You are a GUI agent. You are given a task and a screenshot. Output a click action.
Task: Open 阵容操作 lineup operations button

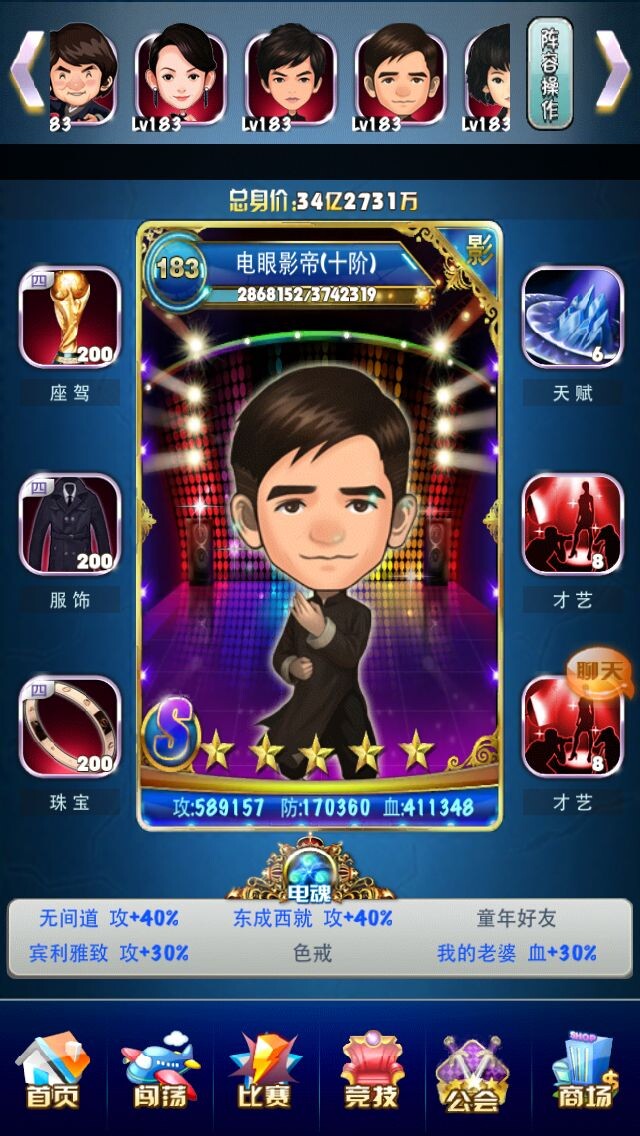coord(549,72)
